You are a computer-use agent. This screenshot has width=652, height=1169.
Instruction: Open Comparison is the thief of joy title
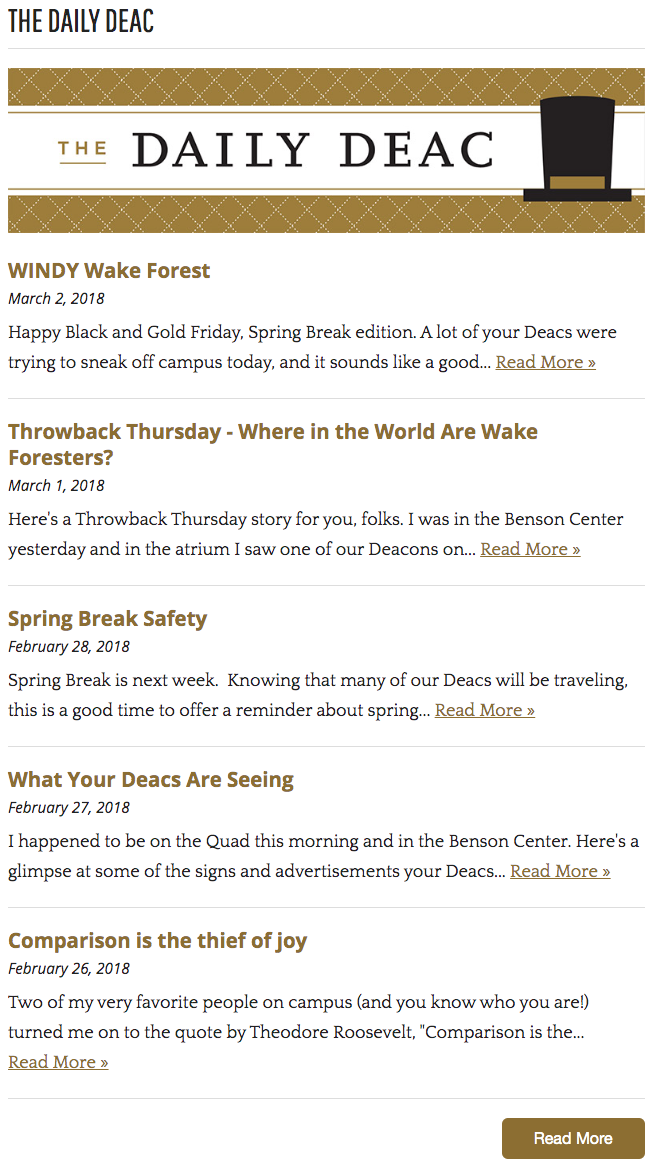pos(157,941)
